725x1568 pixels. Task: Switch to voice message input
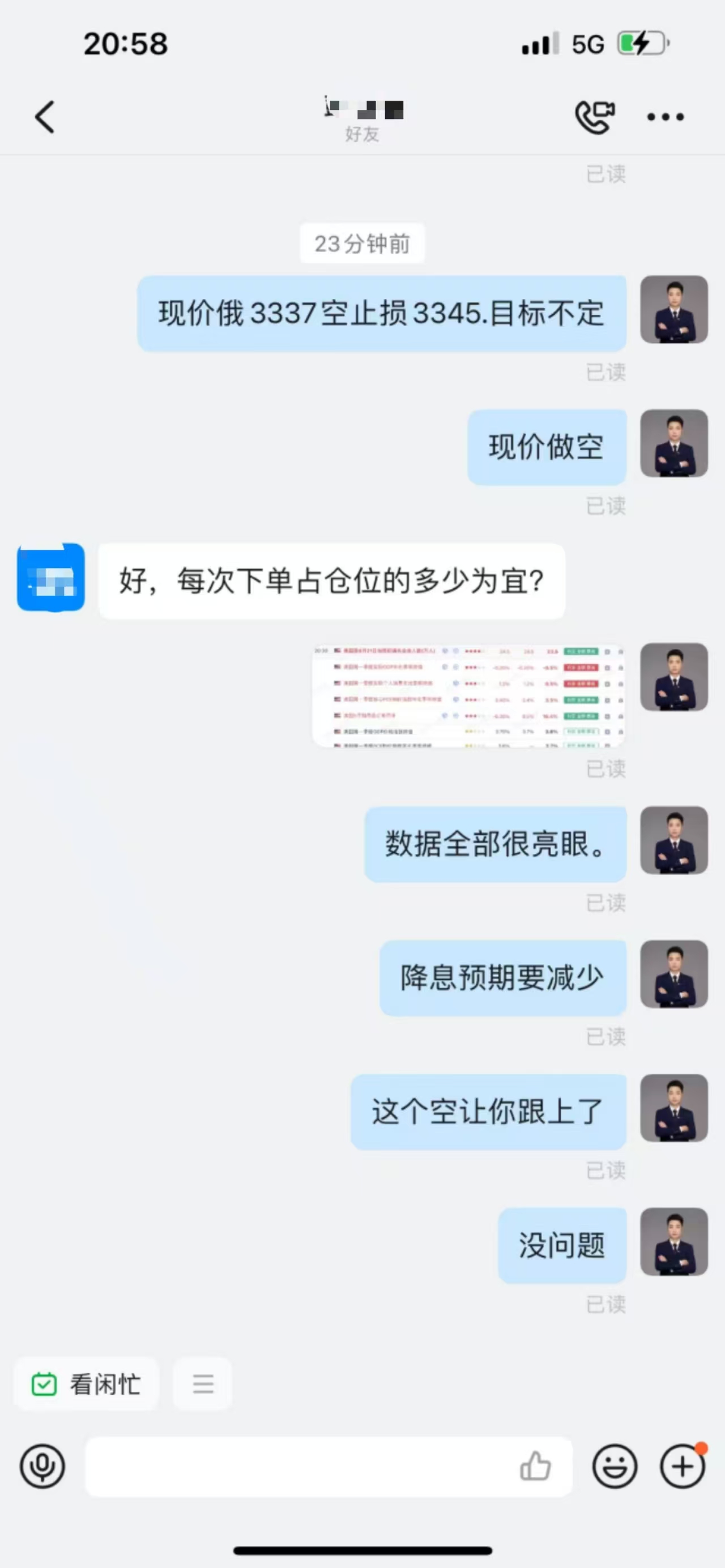(x=42, y=1466)
